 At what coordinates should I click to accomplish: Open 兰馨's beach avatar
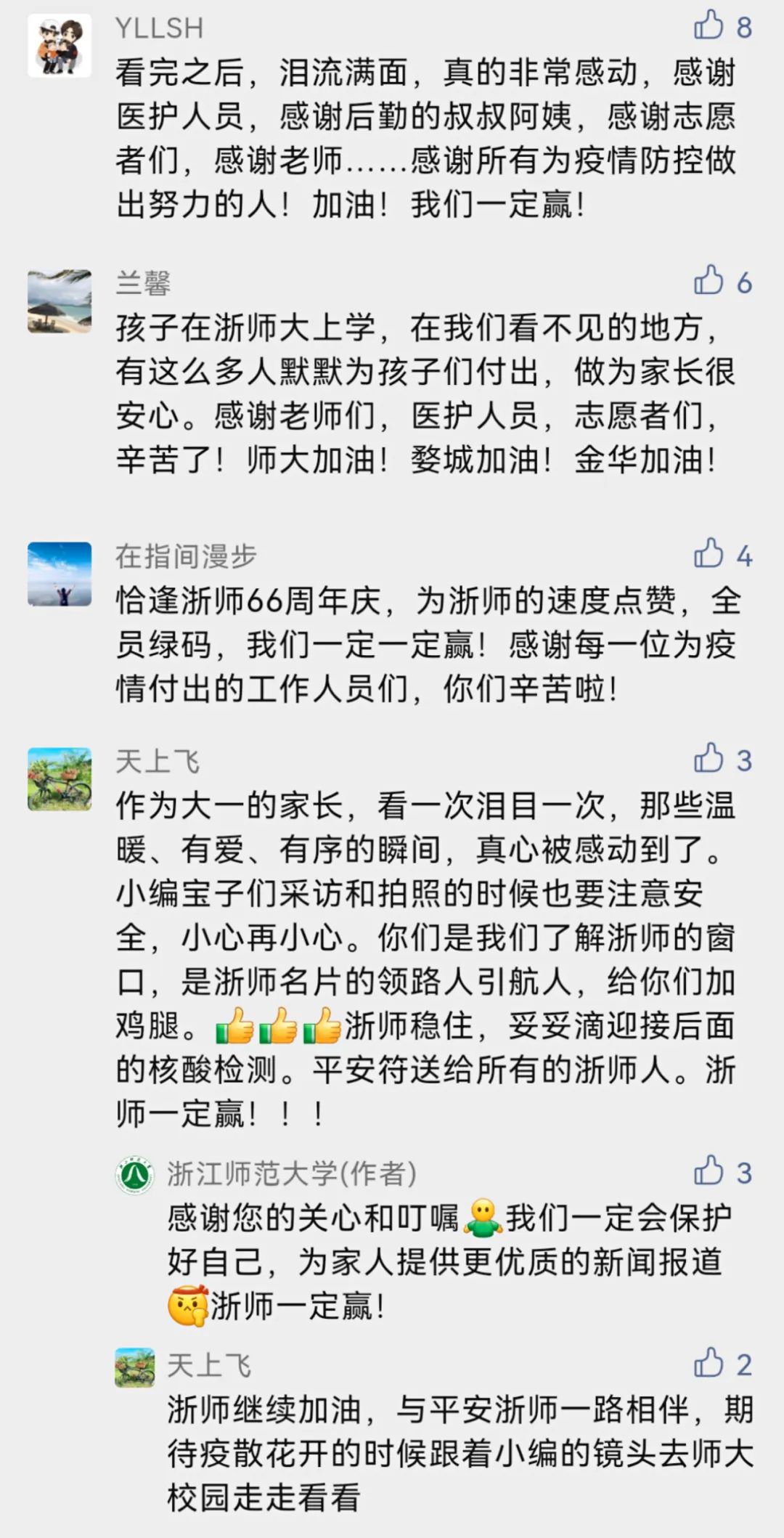click(60, 301)
